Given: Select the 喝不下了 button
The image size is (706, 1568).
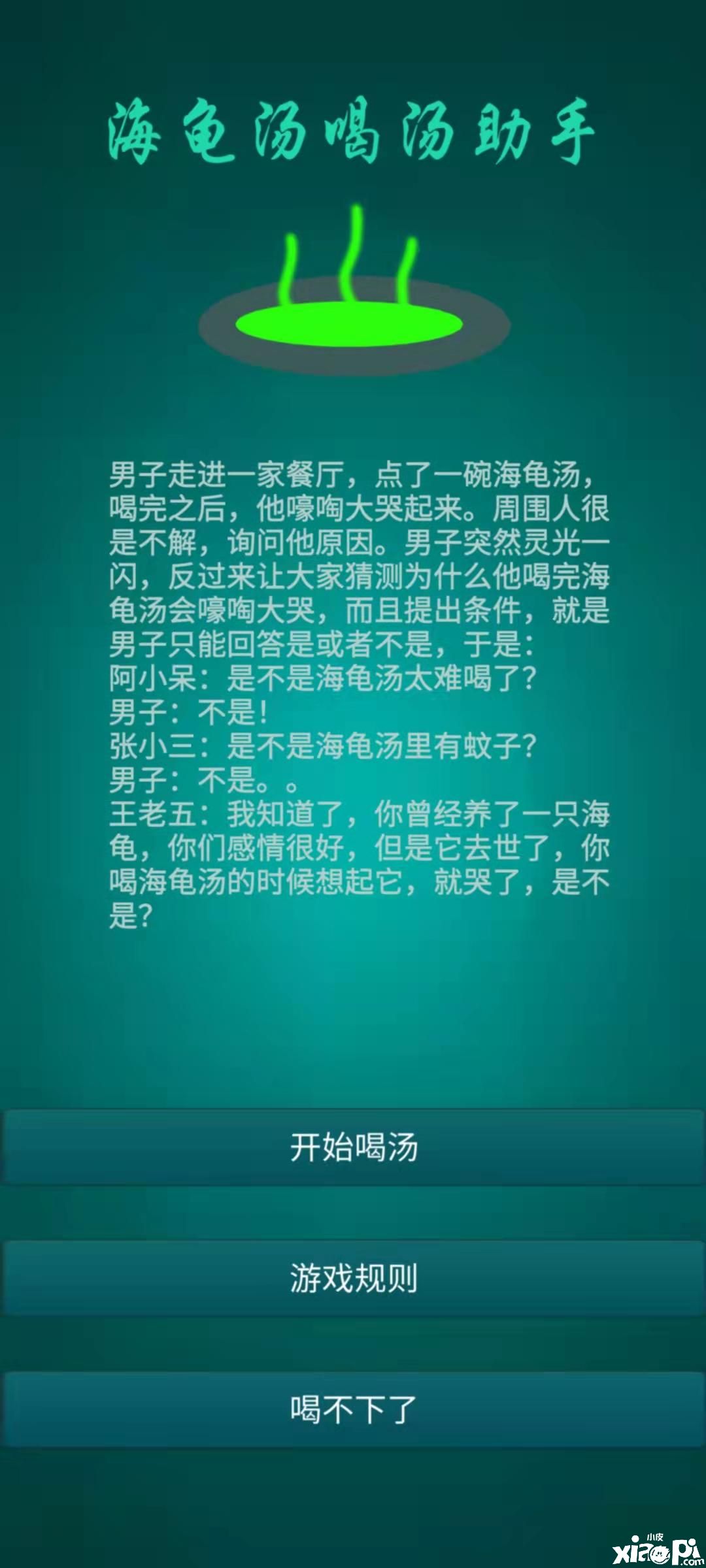Looking at the screenshot, I should click(x=353, y=1409).
